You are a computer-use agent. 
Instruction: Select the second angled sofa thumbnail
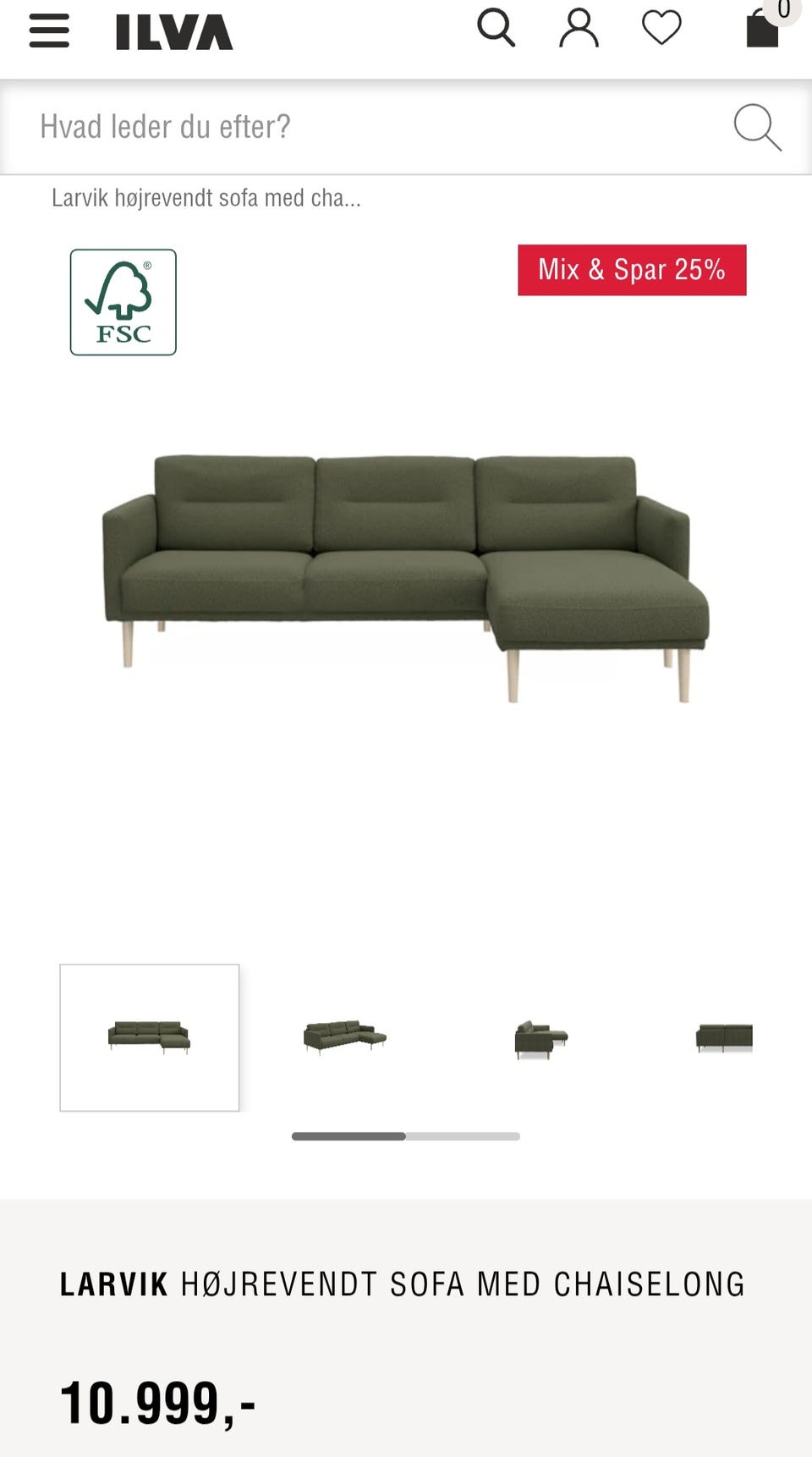click(345, 1037)
